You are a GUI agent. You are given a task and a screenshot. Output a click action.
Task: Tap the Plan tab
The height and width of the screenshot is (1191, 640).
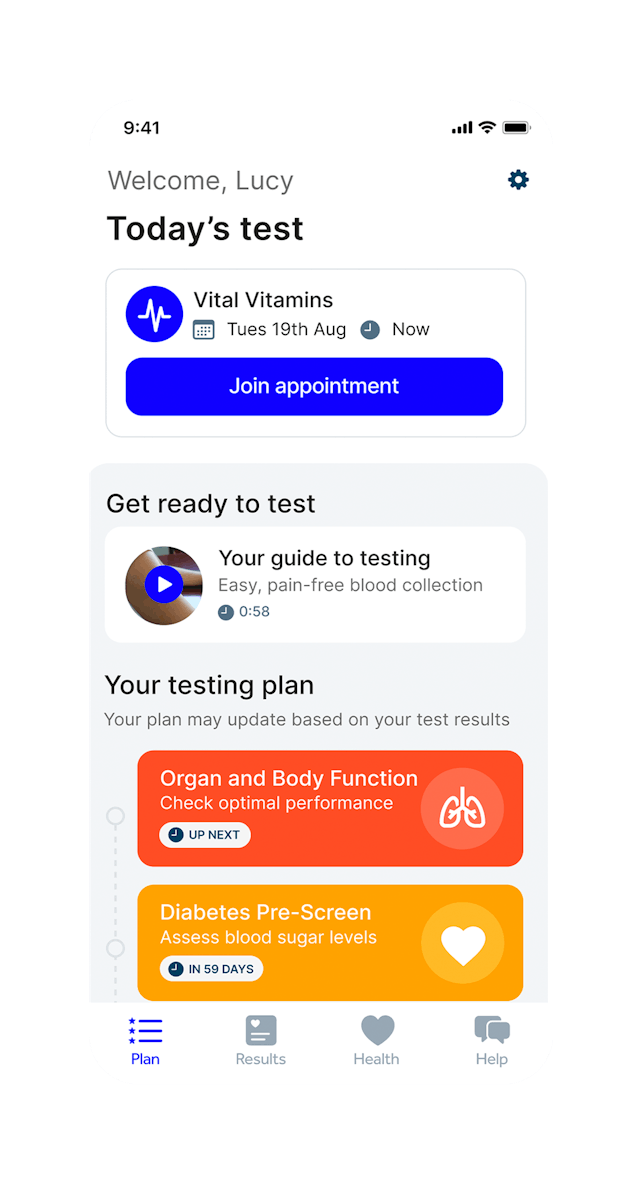pos(145,1041)
